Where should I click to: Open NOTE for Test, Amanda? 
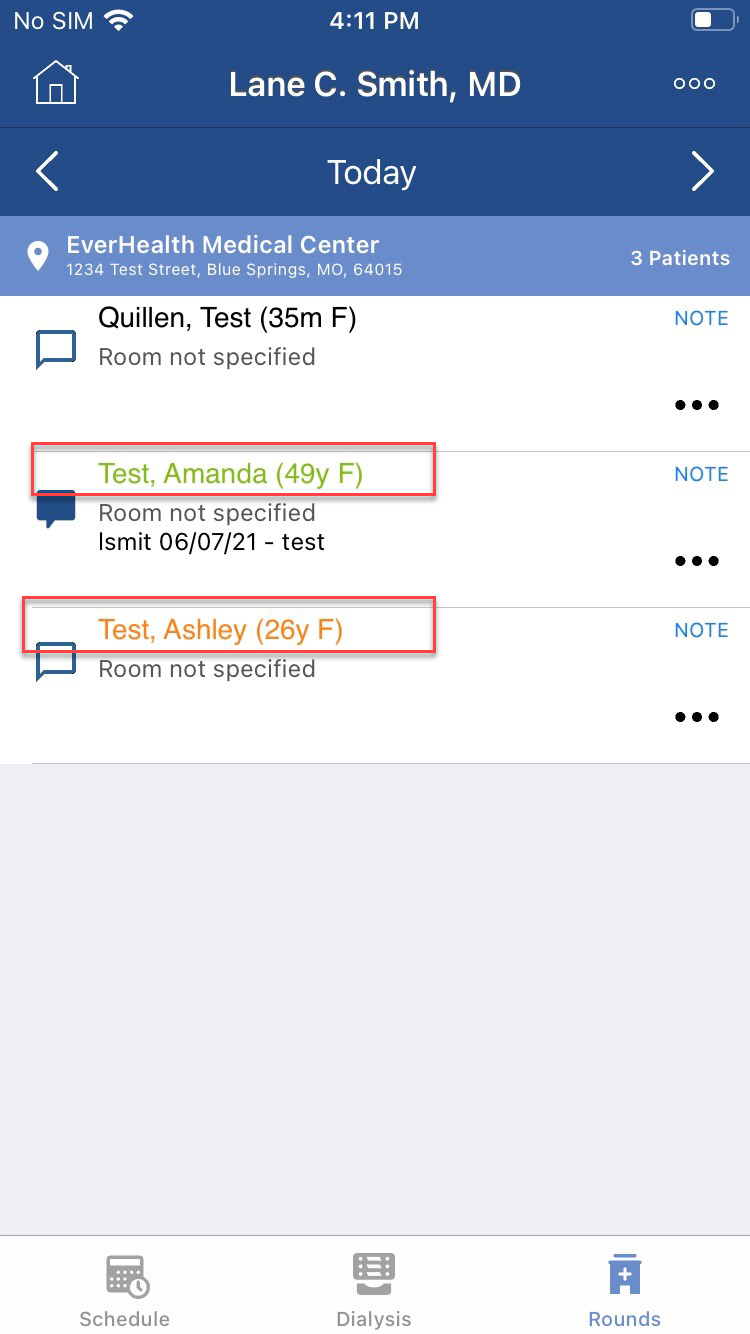701,475
